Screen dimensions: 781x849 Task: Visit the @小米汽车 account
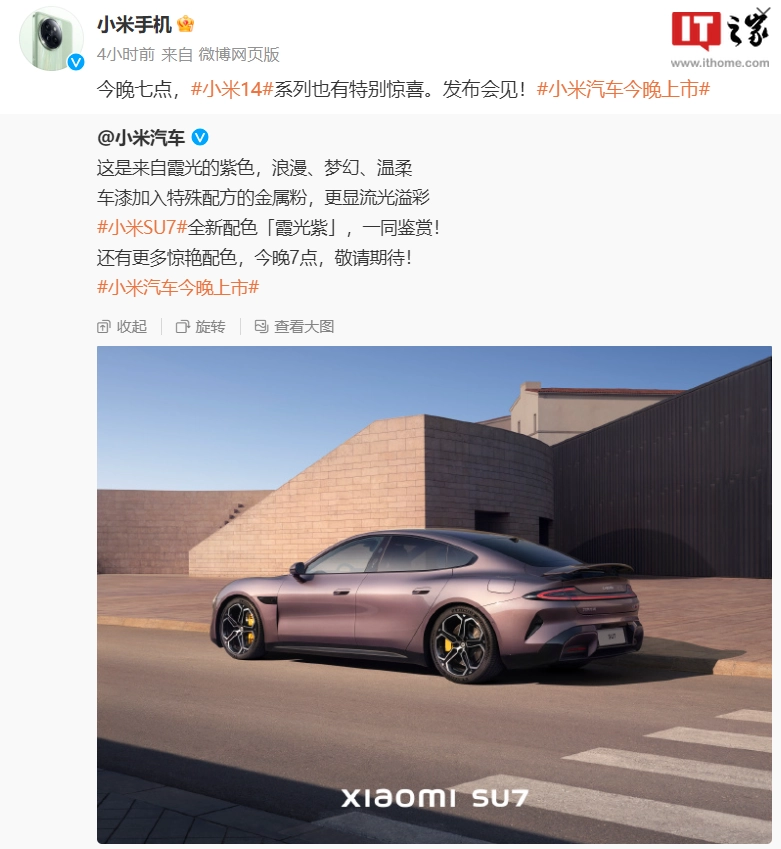[x=141, y=138]
